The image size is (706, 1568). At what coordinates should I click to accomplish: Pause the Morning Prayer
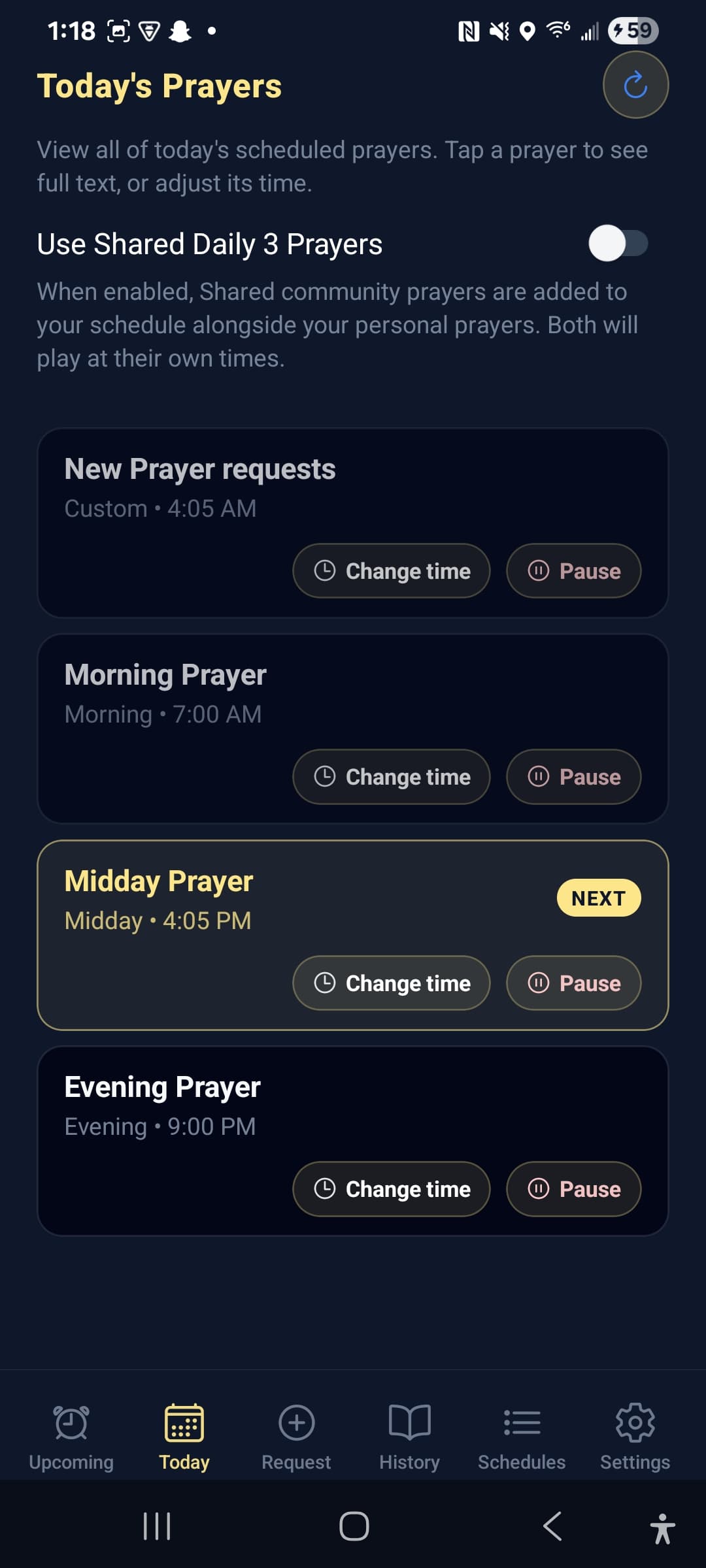573,777
